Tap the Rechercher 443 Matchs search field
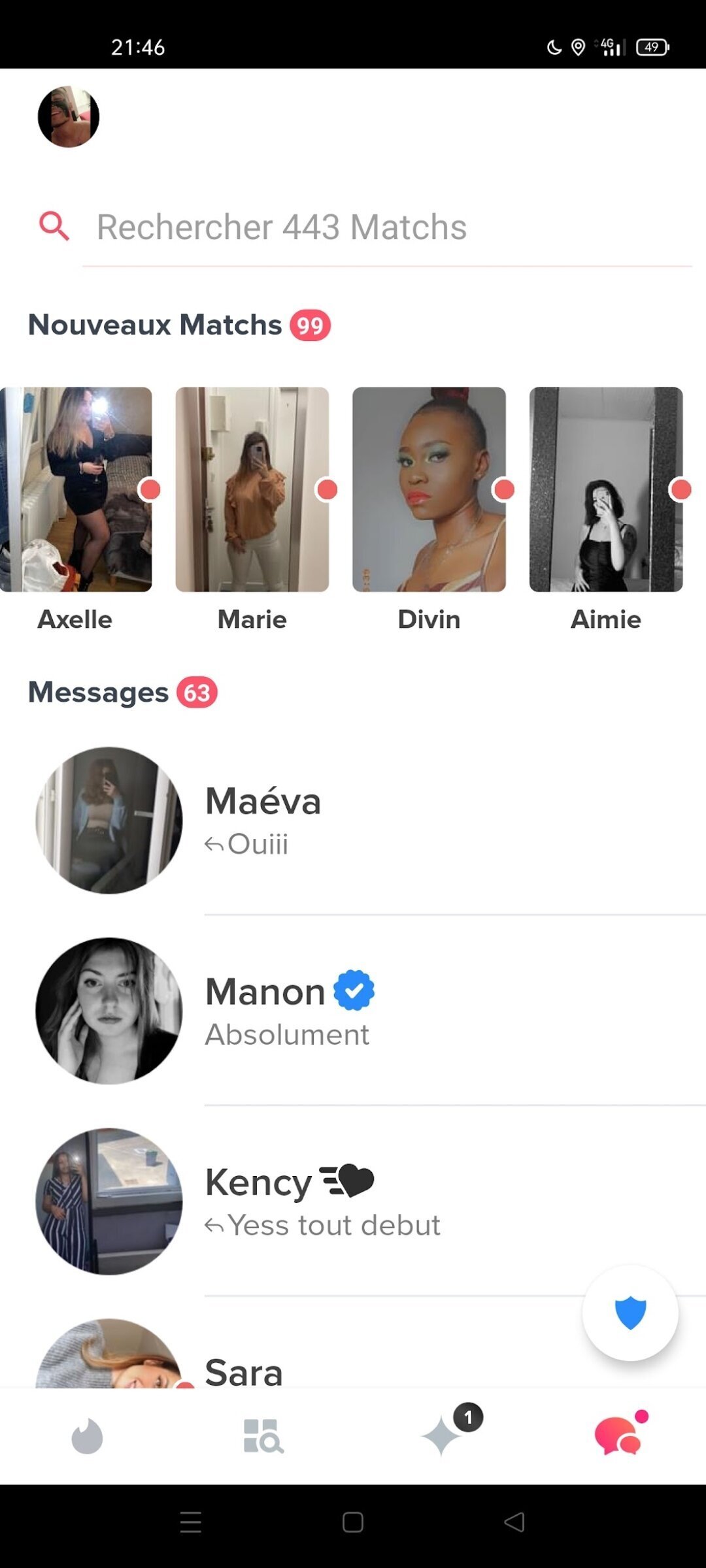Screen dimensions: 706x1568 (x=386, y=227)
